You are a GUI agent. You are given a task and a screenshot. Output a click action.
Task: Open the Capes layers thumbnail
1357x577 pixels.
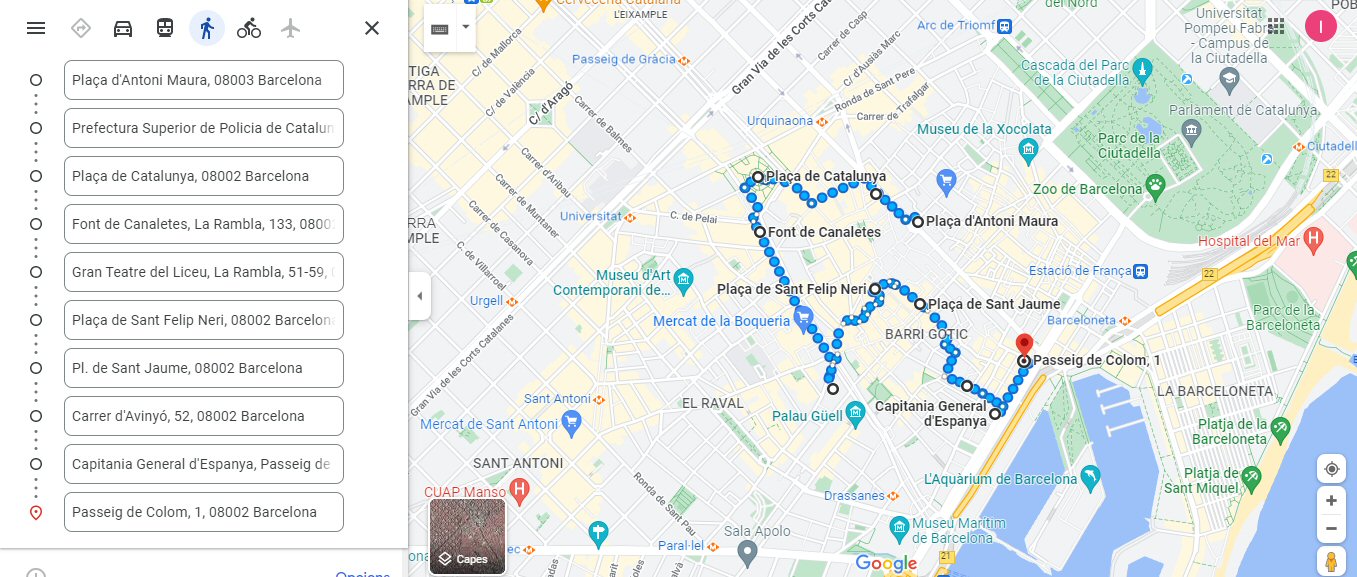pos(467,537)
